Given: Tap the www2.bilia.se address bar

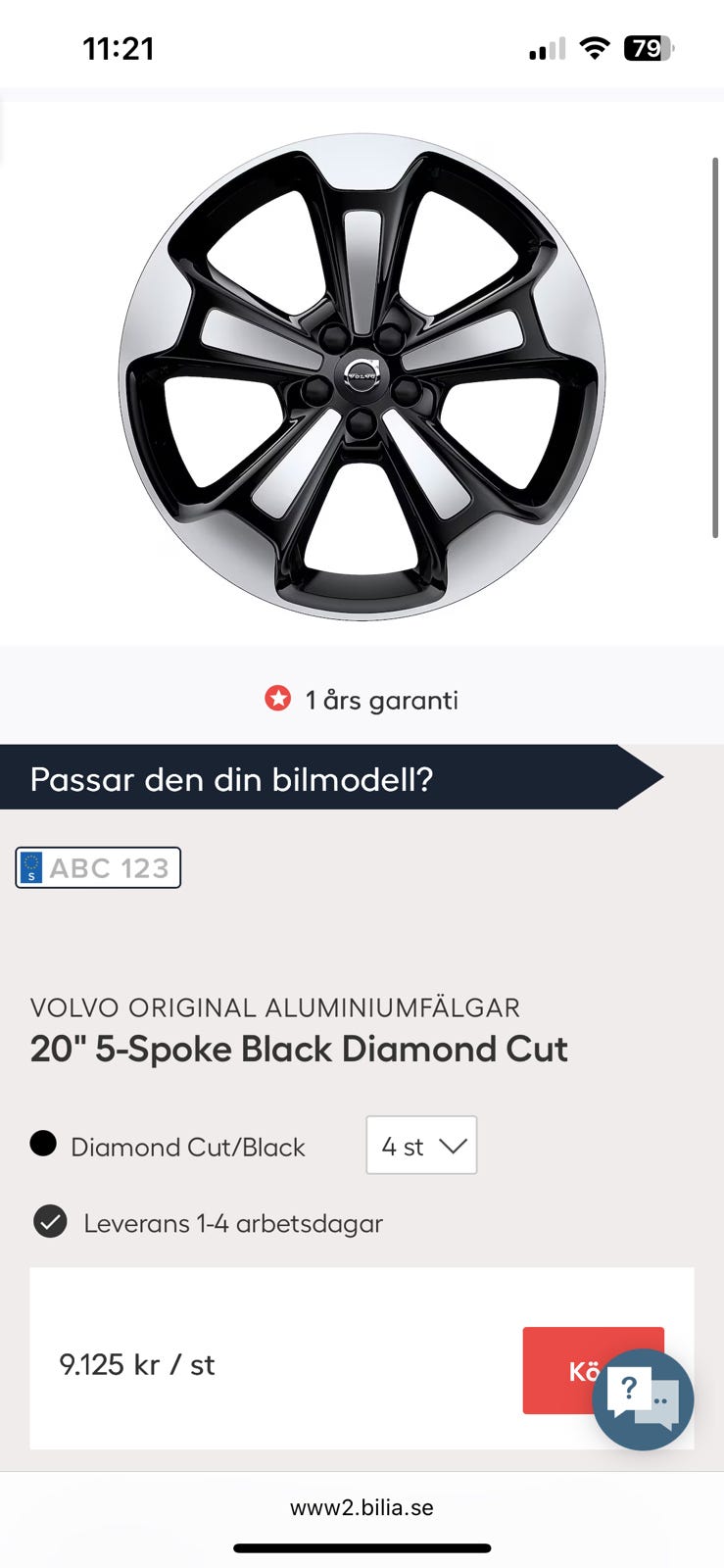Looking at the screenshot, I should tap(362, 1507).
